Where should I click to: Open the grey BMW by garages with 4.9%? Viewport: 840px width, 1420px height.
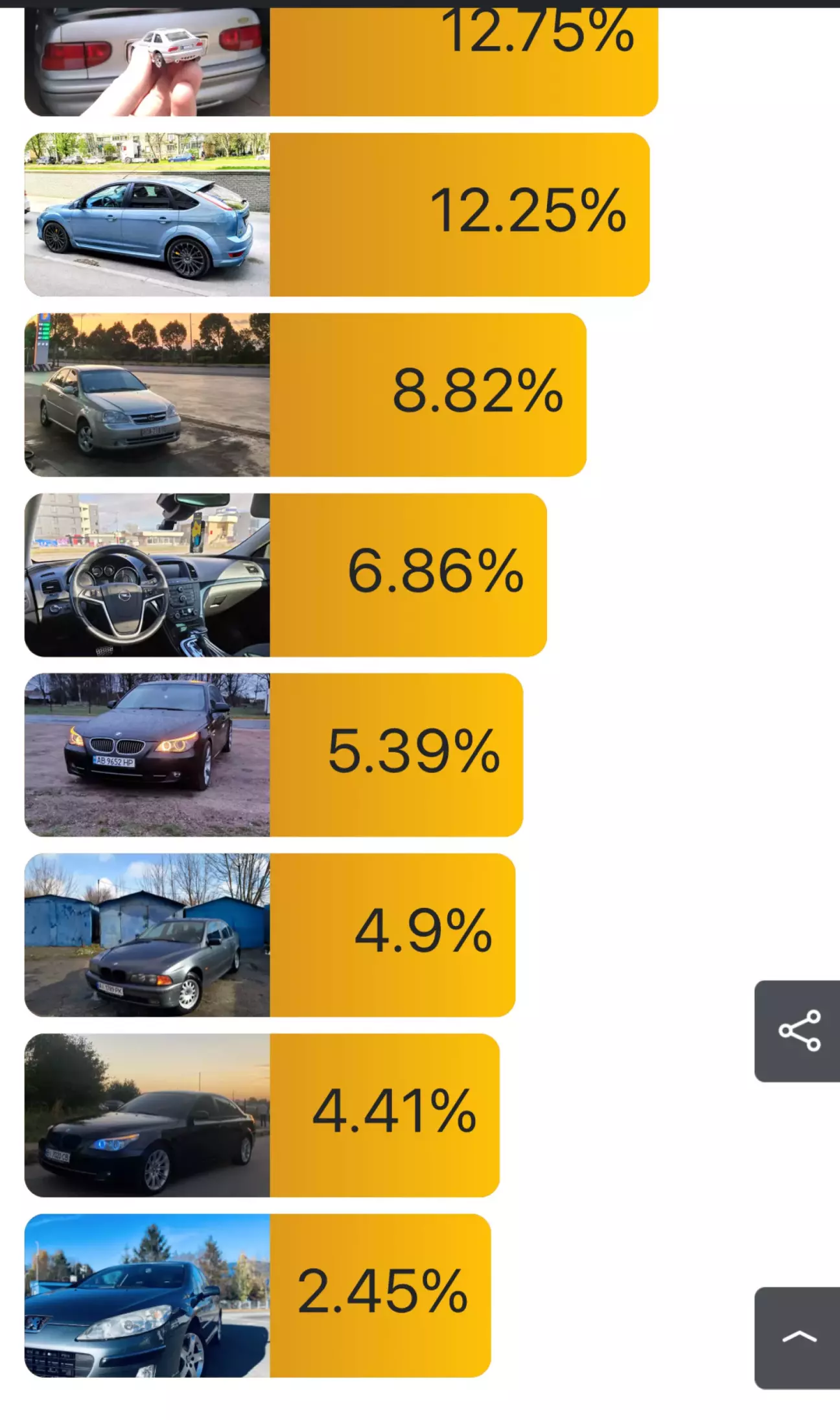[269, 935]
